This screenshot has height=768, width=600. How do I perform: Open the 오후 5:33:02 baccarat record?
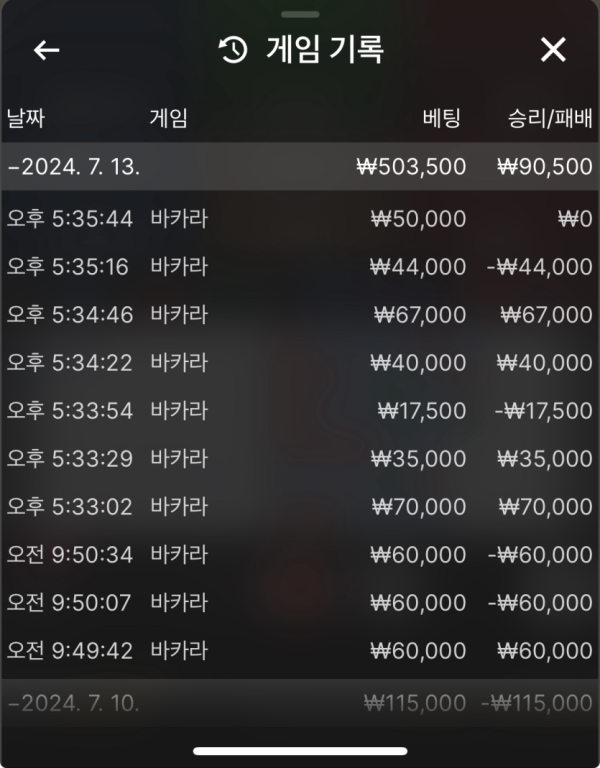(x=300, y=506)
